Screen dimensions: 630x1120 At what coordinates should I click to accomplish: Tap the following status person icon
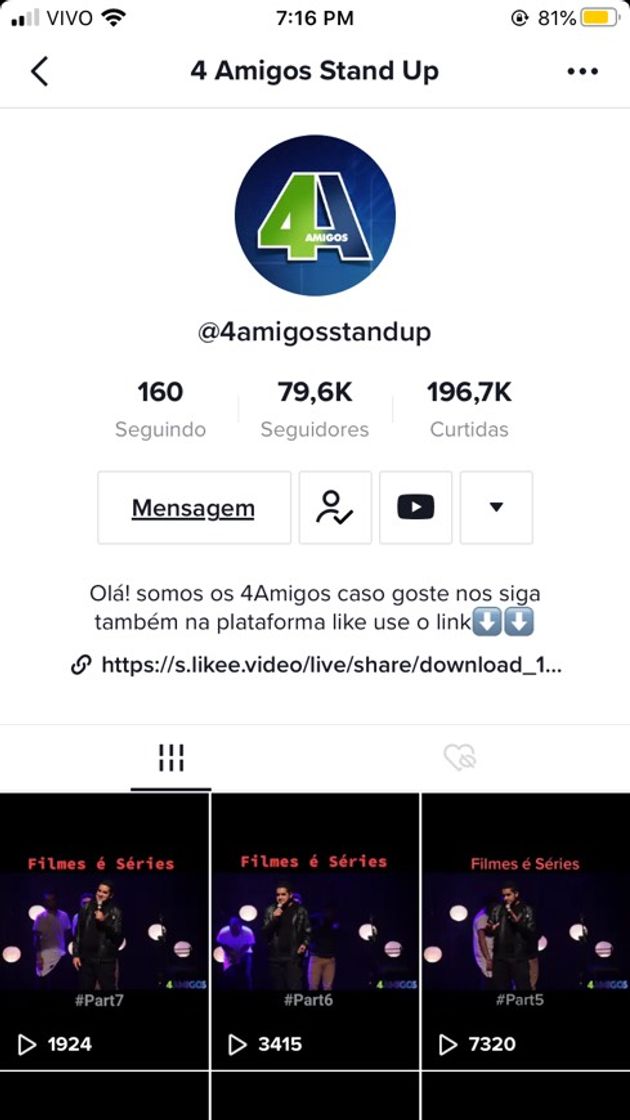point(335,508)
